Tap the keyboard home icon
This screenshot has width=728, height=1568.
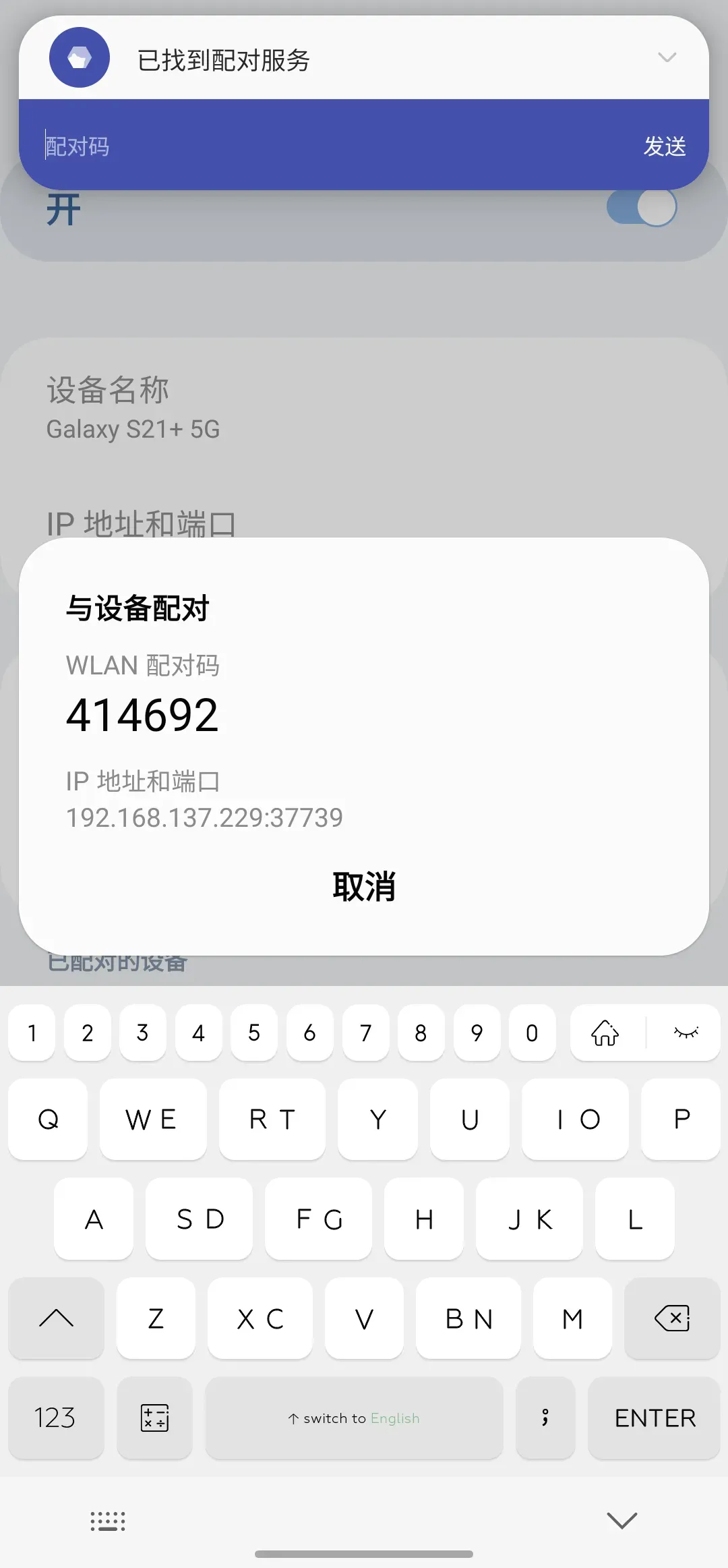(605, 1033)
